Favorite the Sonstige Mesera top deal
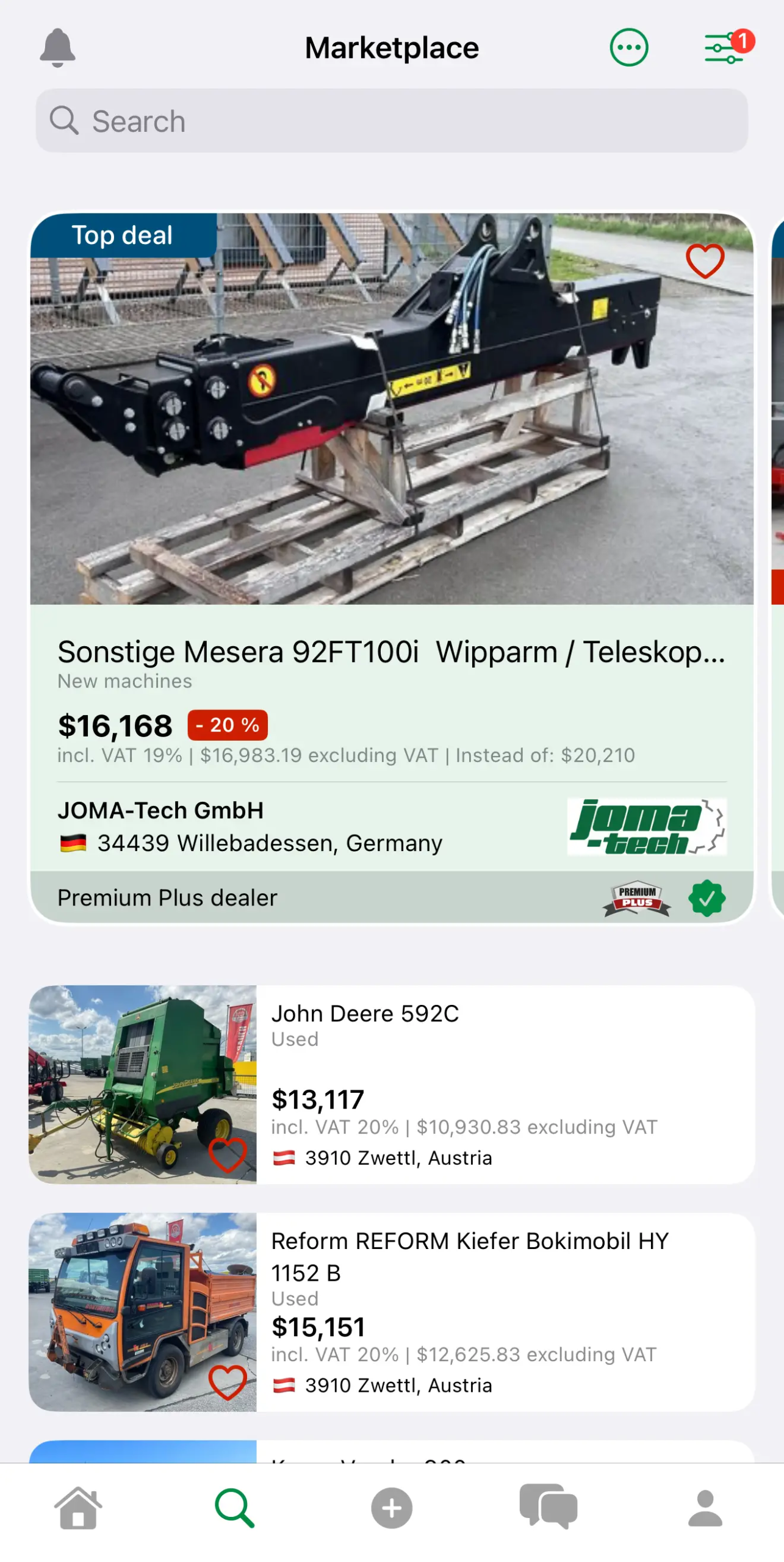Image resolution: width=784 pixels, height=1562 pixels. pos(705,261)
